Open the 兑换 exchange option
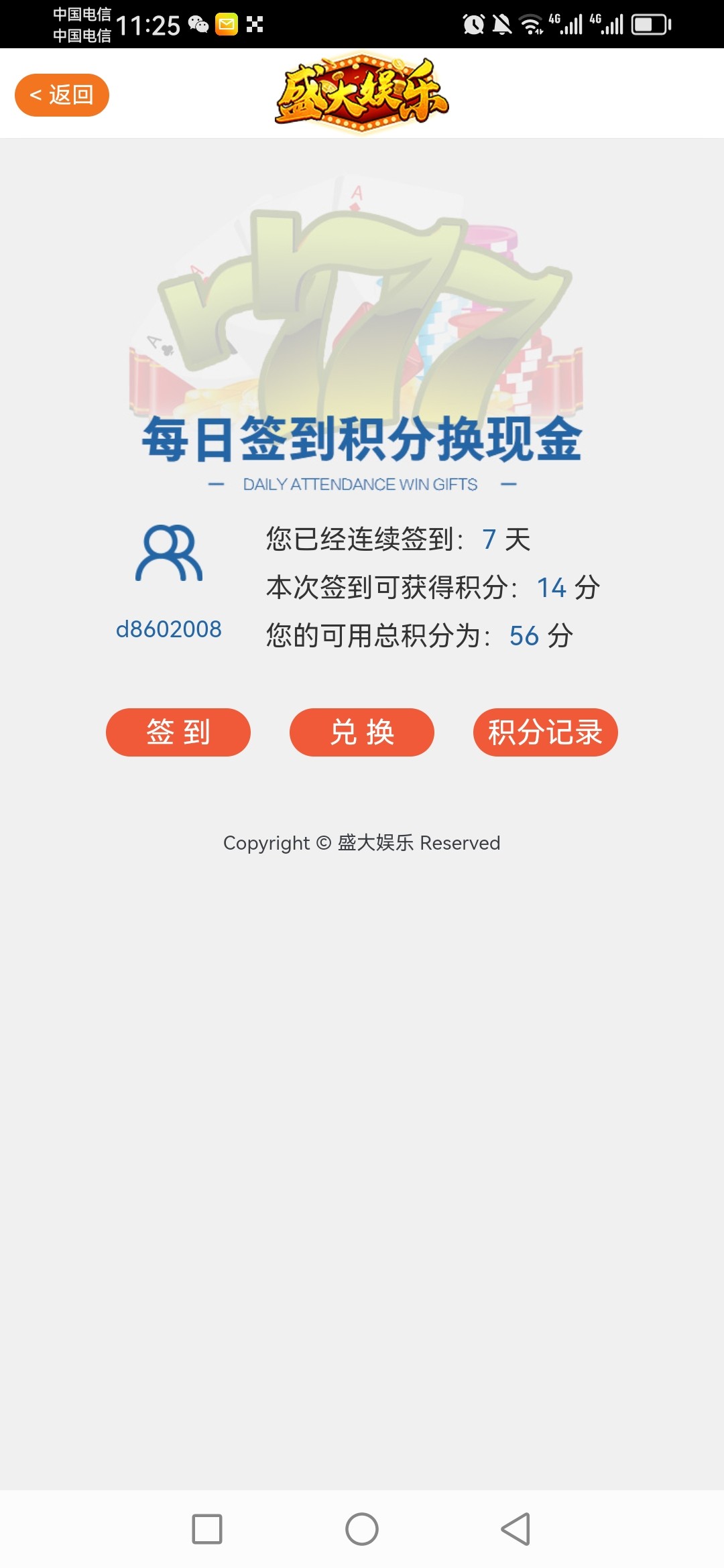This screenshot has height=1568, width=724. coord(362,732)
